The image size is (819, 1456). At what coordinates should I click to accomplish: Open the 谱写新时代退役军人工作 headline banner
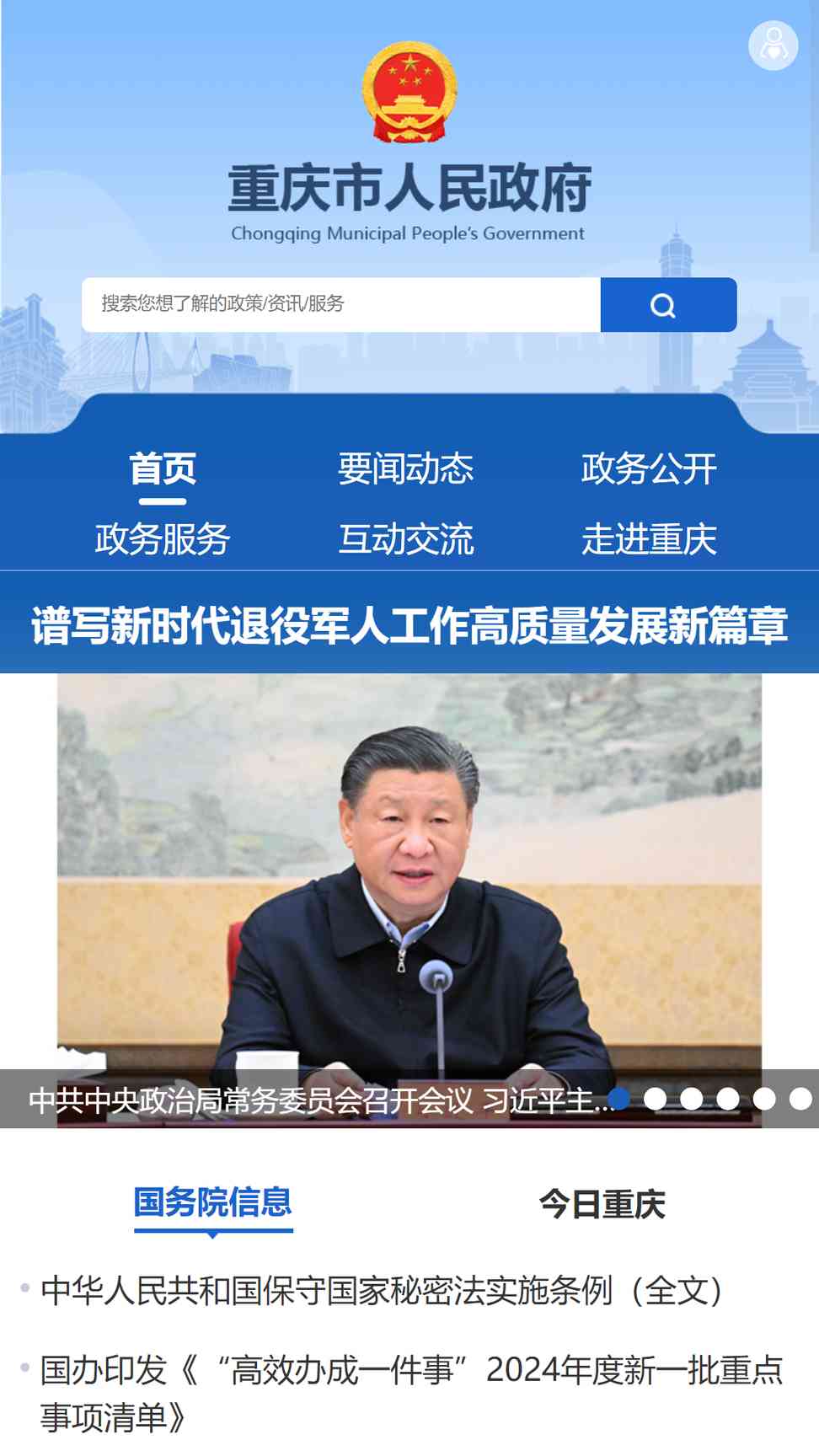(409, 624)
